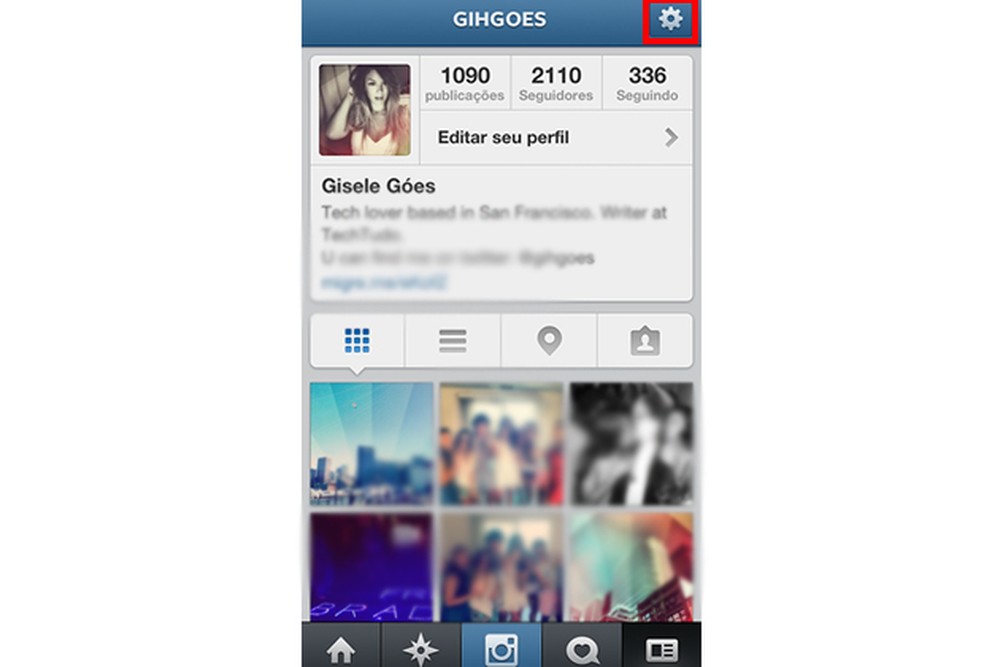Open the activity heart tab

coord(581,647)
